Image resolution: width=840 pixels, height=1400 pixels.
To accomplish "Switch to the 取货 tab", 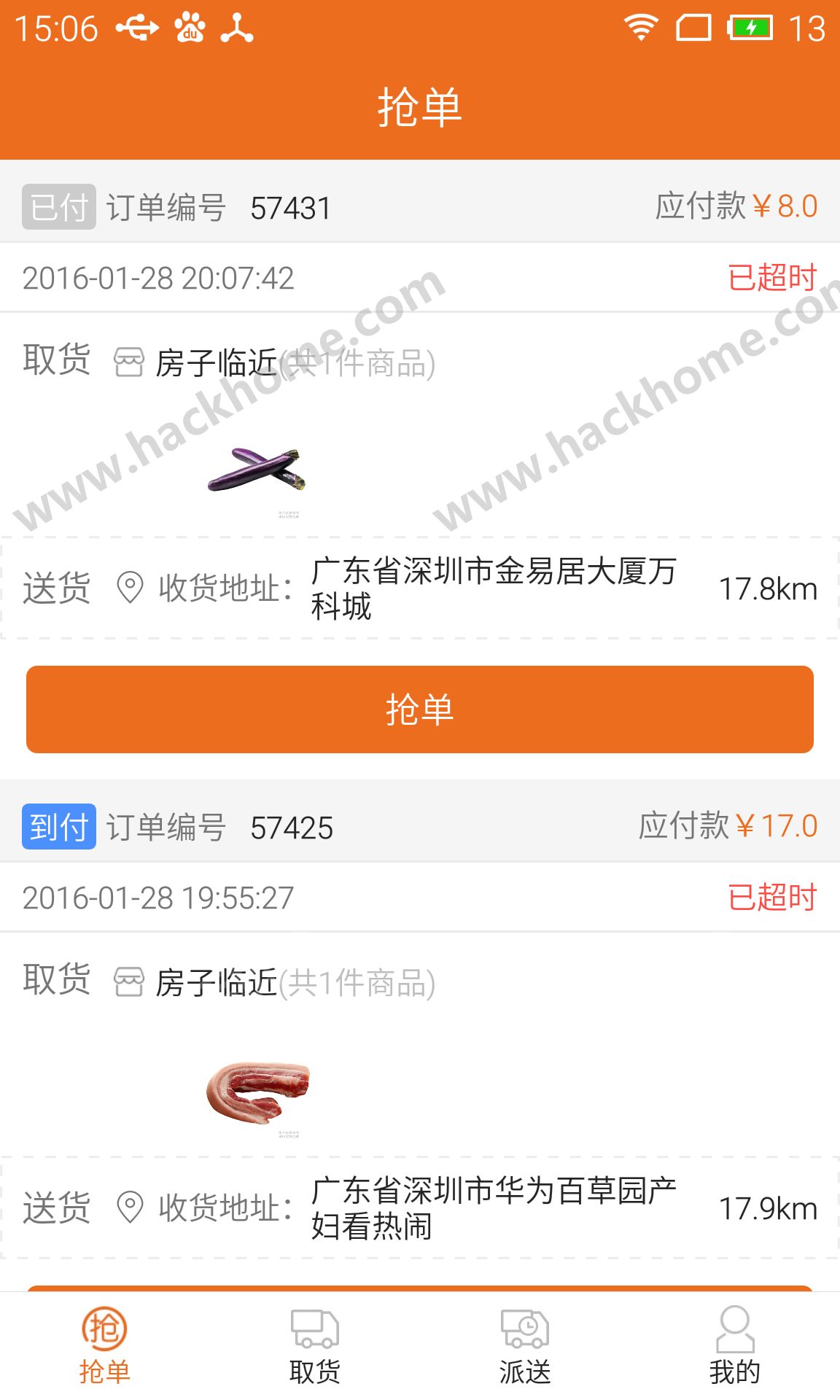I will (315, 1347).
